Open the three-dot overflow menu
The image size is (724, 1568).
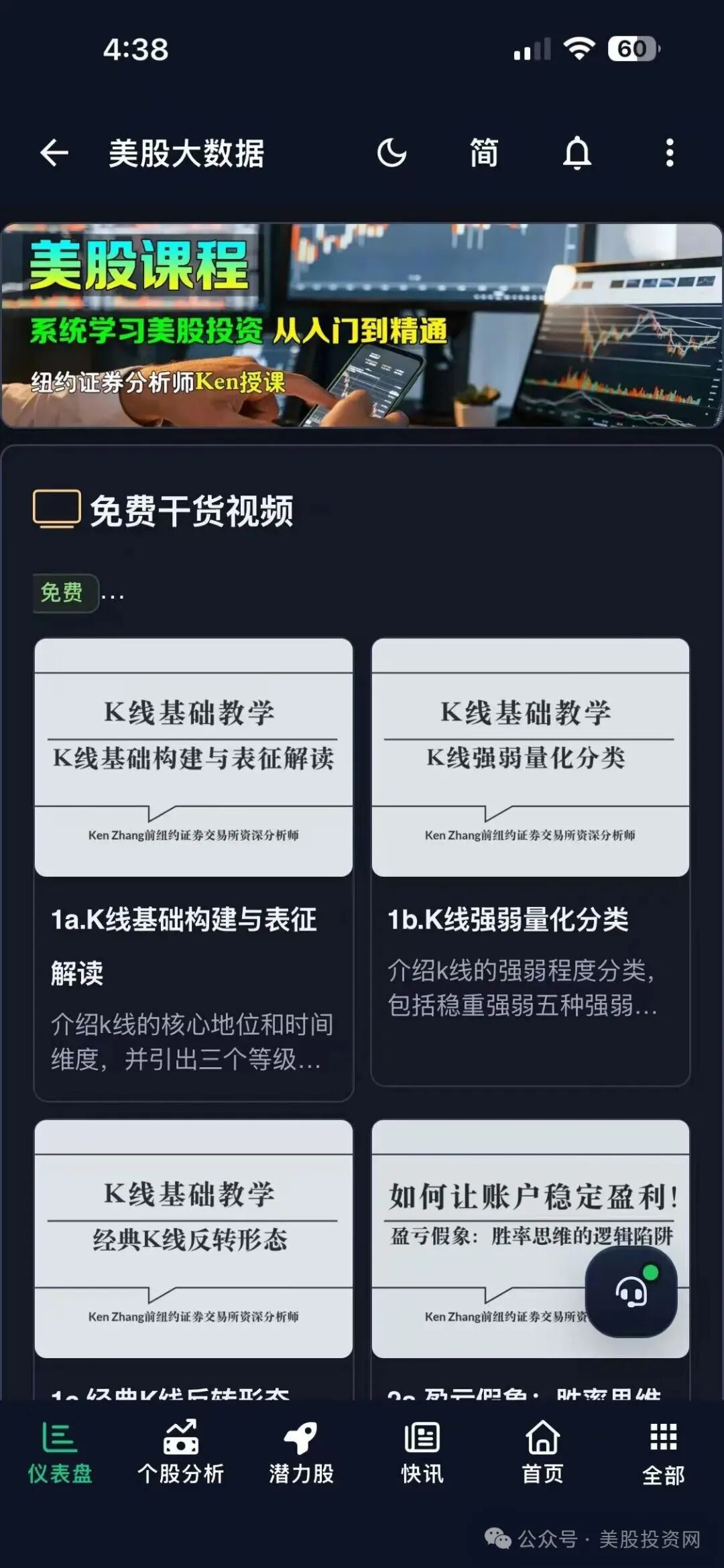point(669,154)
